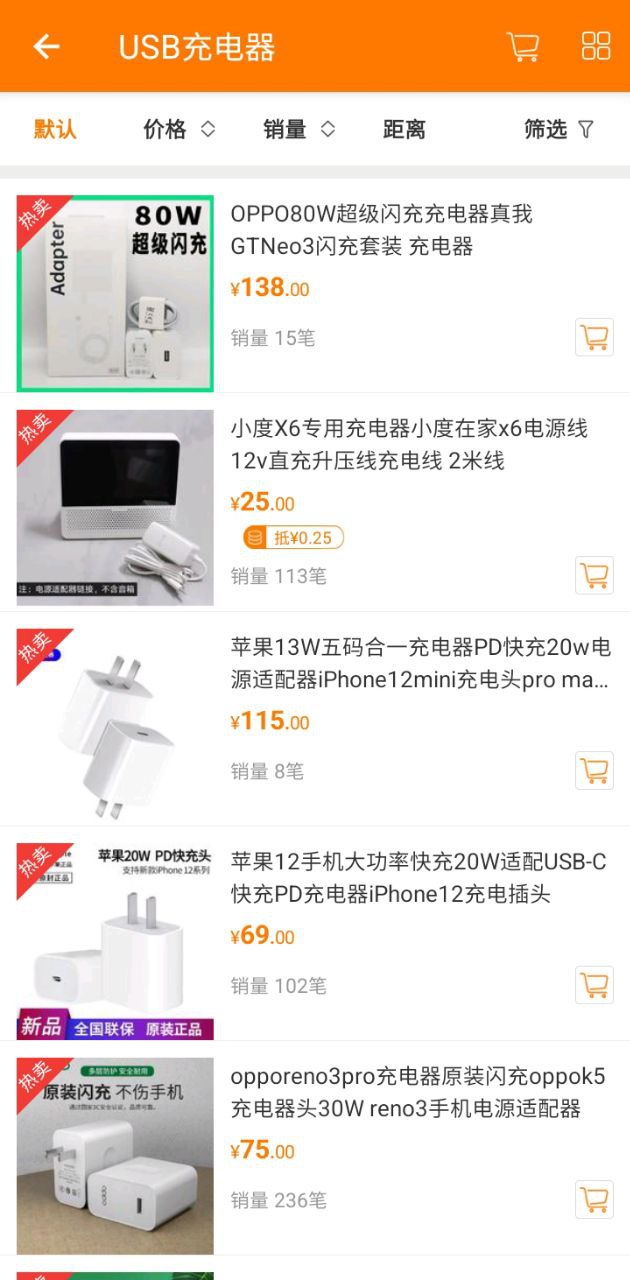This screenshot has height=1280, width=630.
Task: Add 苹果12 20W charger to cart
Action: coord(594,985)
